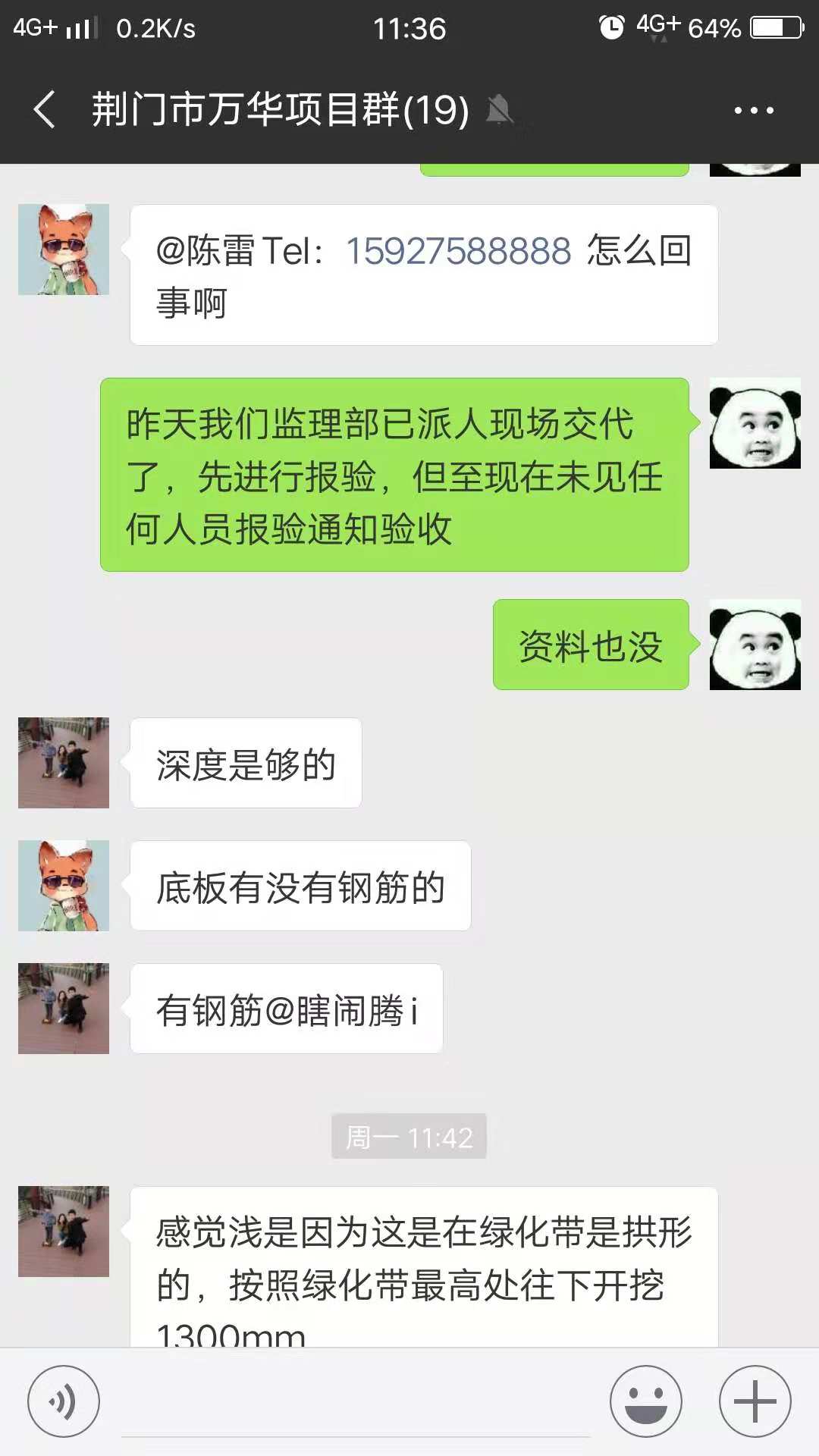Open panda avatar beside 昨天我们监理部 message
This screenshot has height=1456, width=819.
coord(755,423)
